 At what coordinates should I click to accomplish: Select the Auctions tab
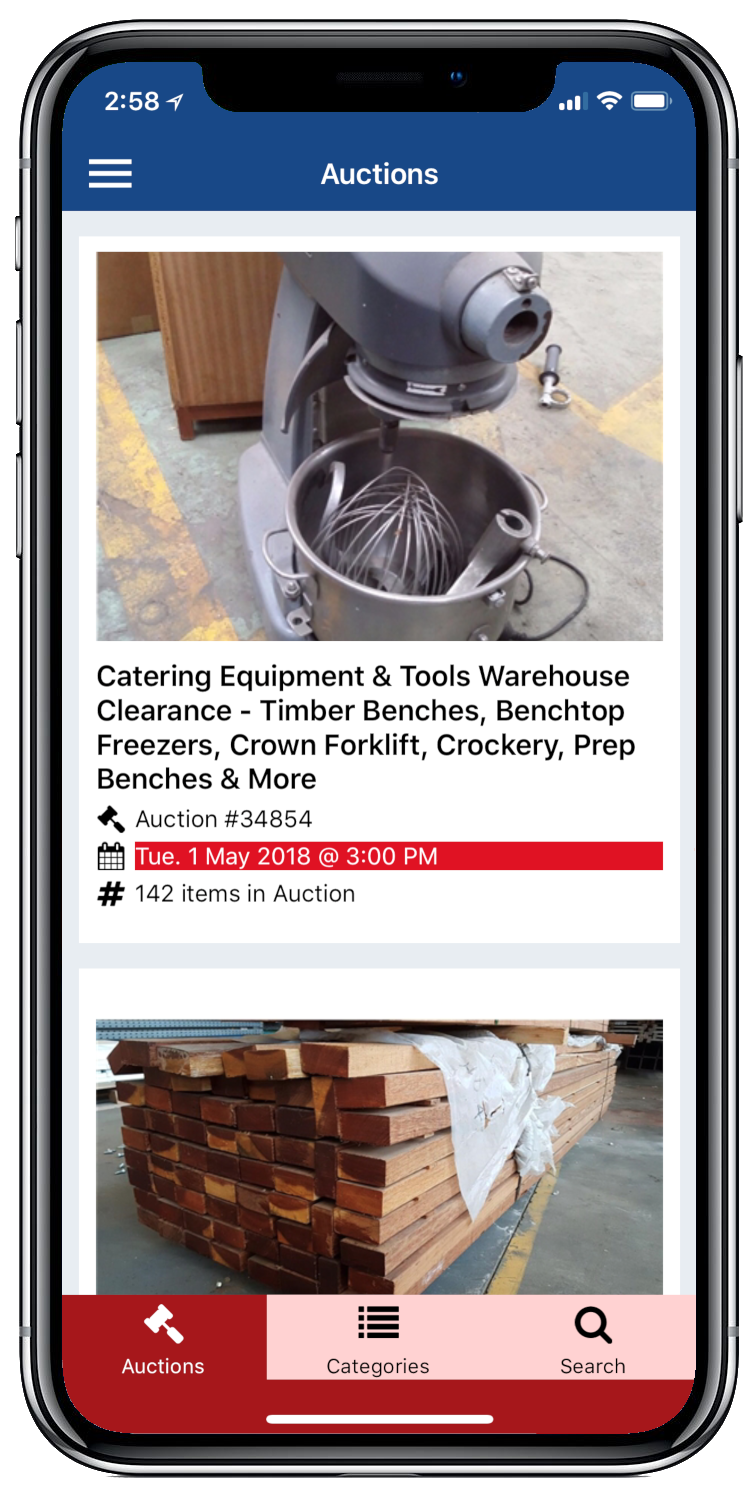(163, 1338)
